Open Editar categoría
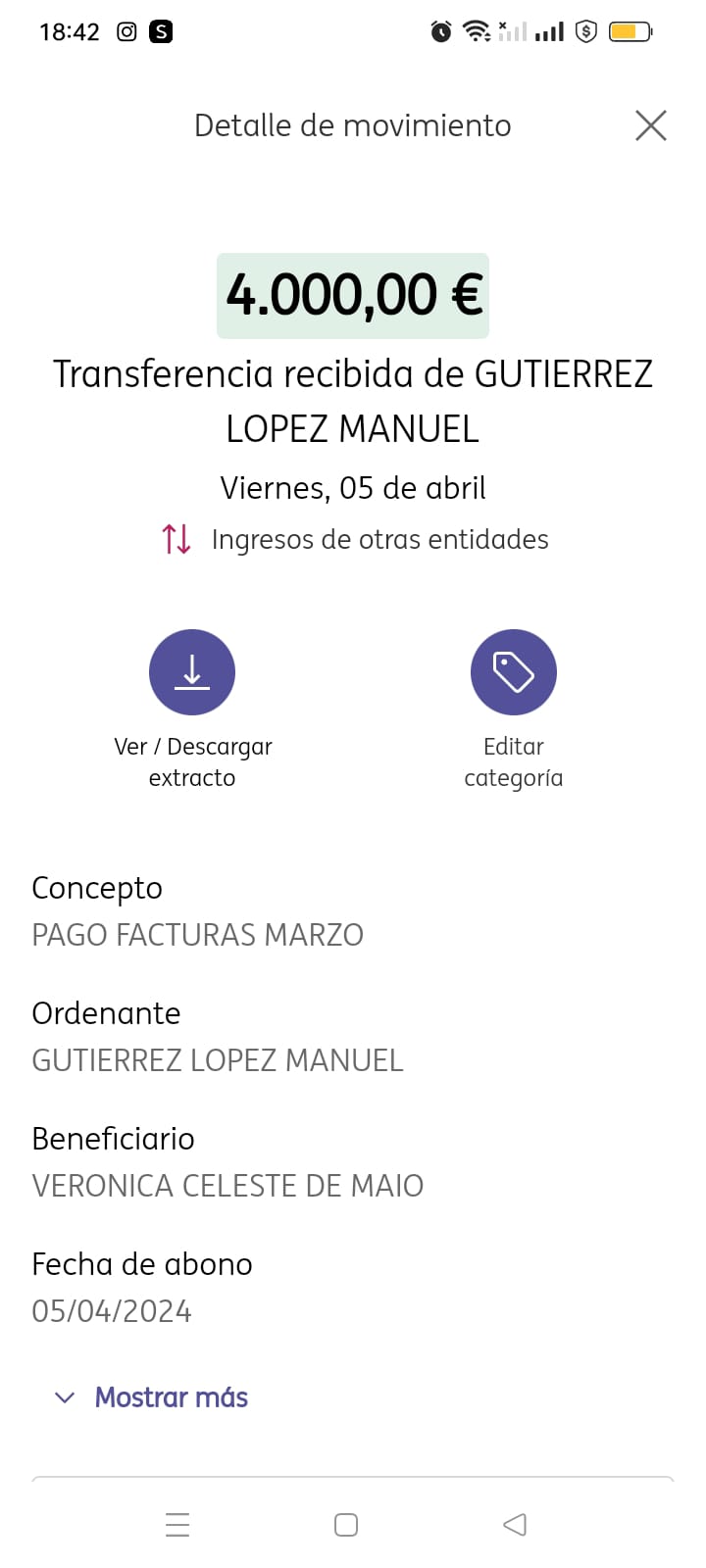The image size is (706, 1568). pyautogui.click(x=513, y=672)
